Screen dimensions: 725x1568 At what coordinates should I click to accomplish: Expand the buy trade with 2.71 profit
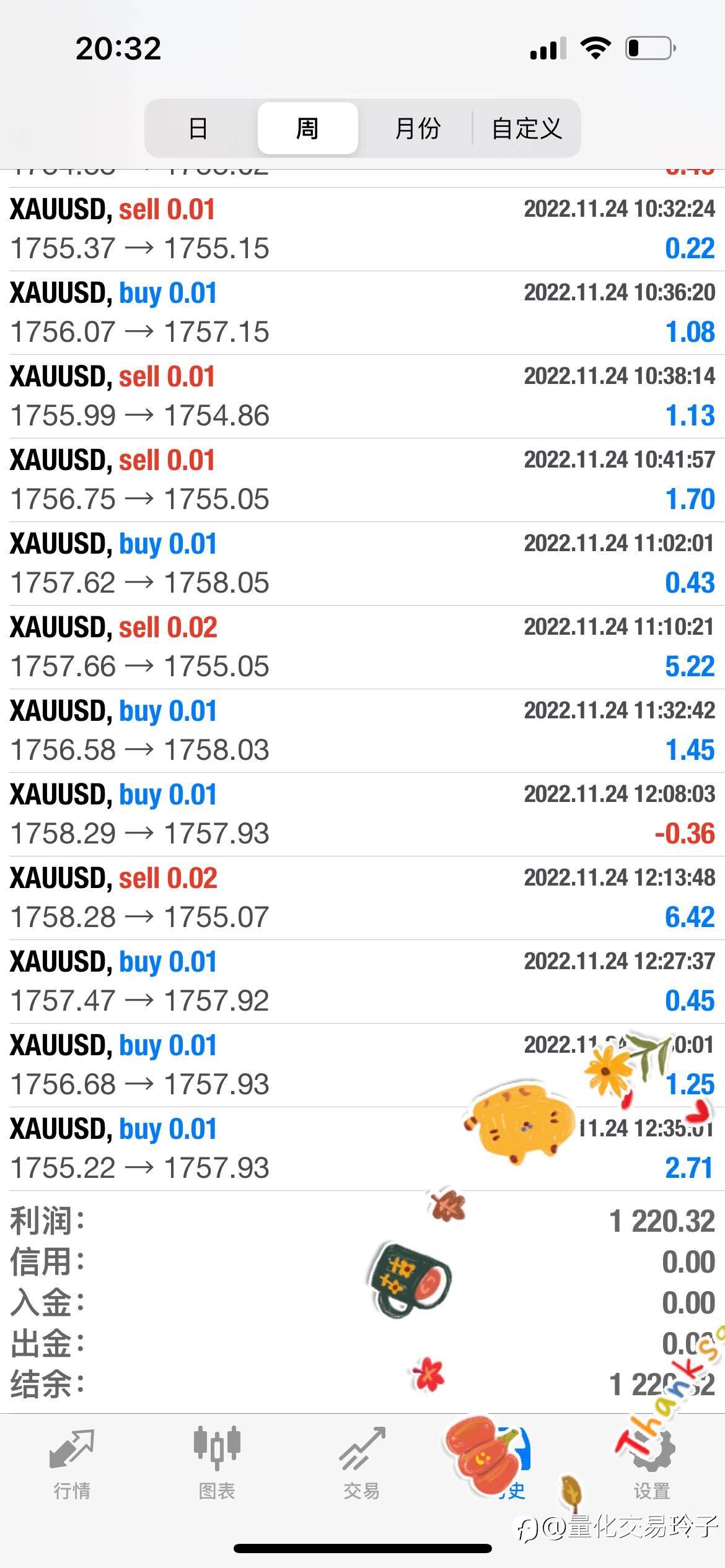point(362,1149)
